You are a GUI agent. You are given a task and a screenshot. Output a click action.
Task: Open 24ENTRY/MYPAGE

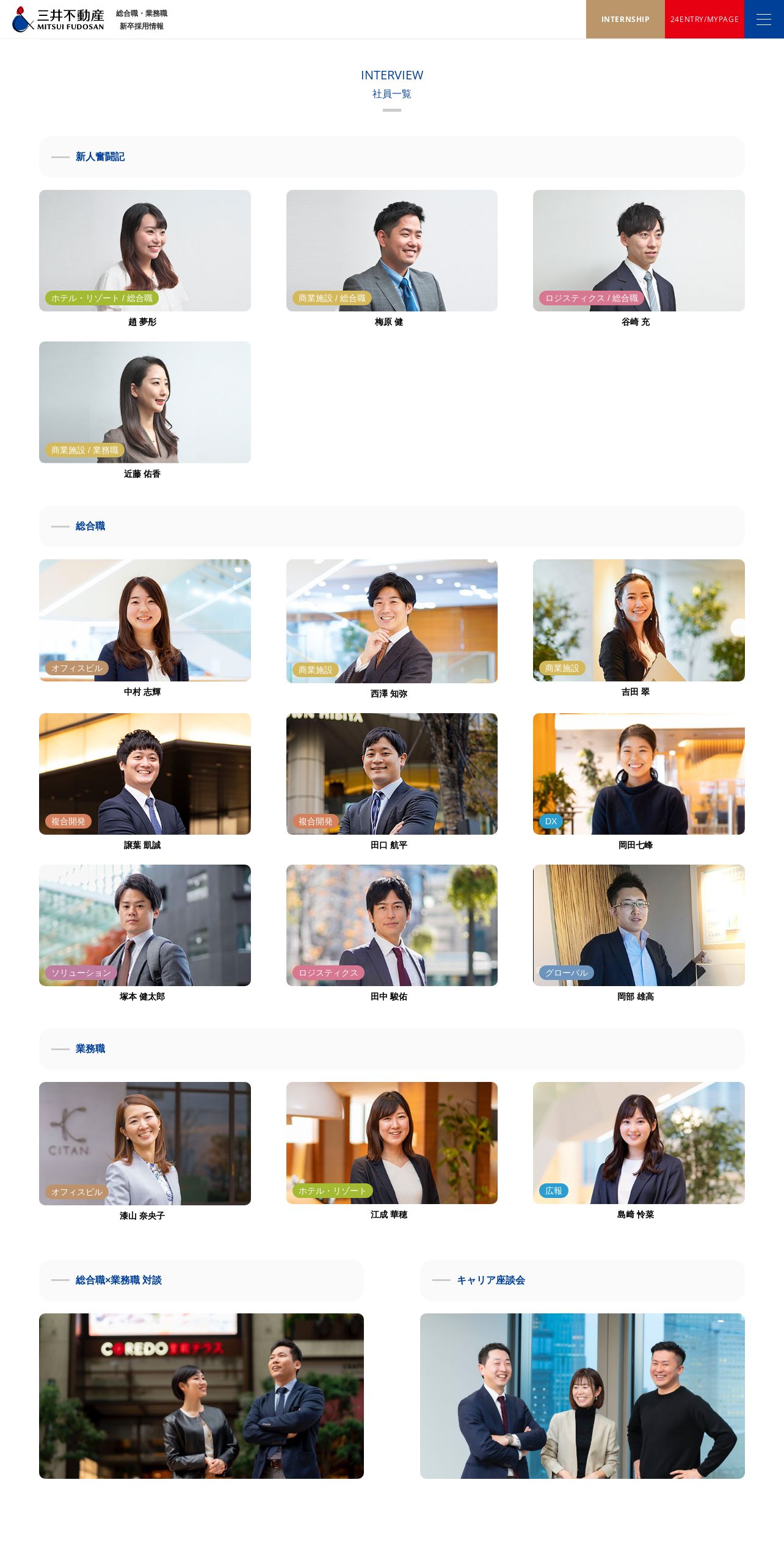pyautogui.click(x=705, y=19)
